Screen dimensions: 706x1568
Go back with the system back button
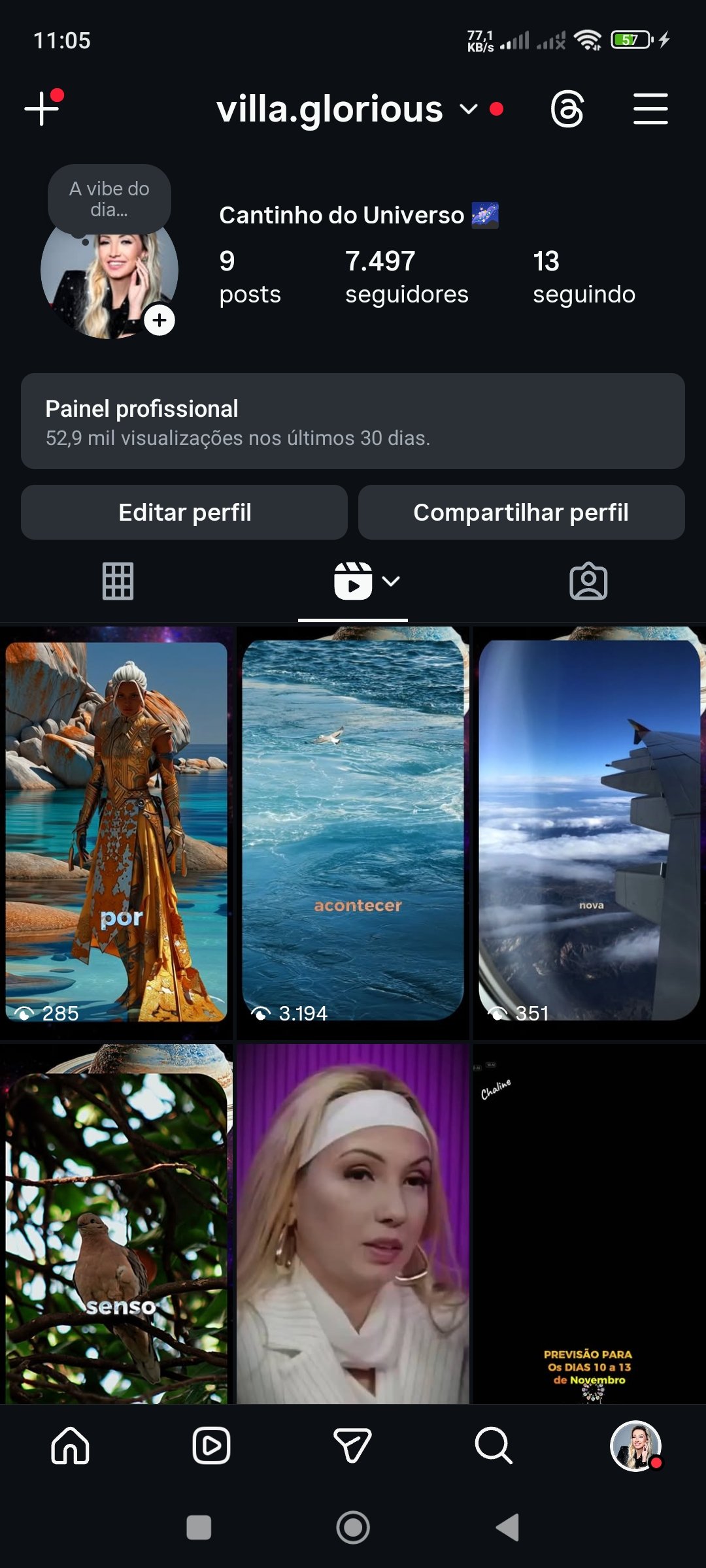(507, 1527)
